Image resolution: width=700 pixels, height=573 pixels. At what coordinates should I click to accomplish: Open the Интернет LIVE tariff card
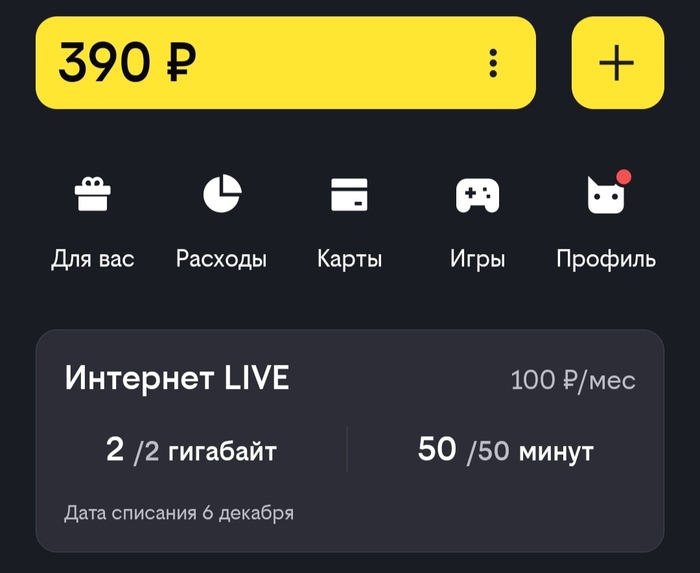350,440
